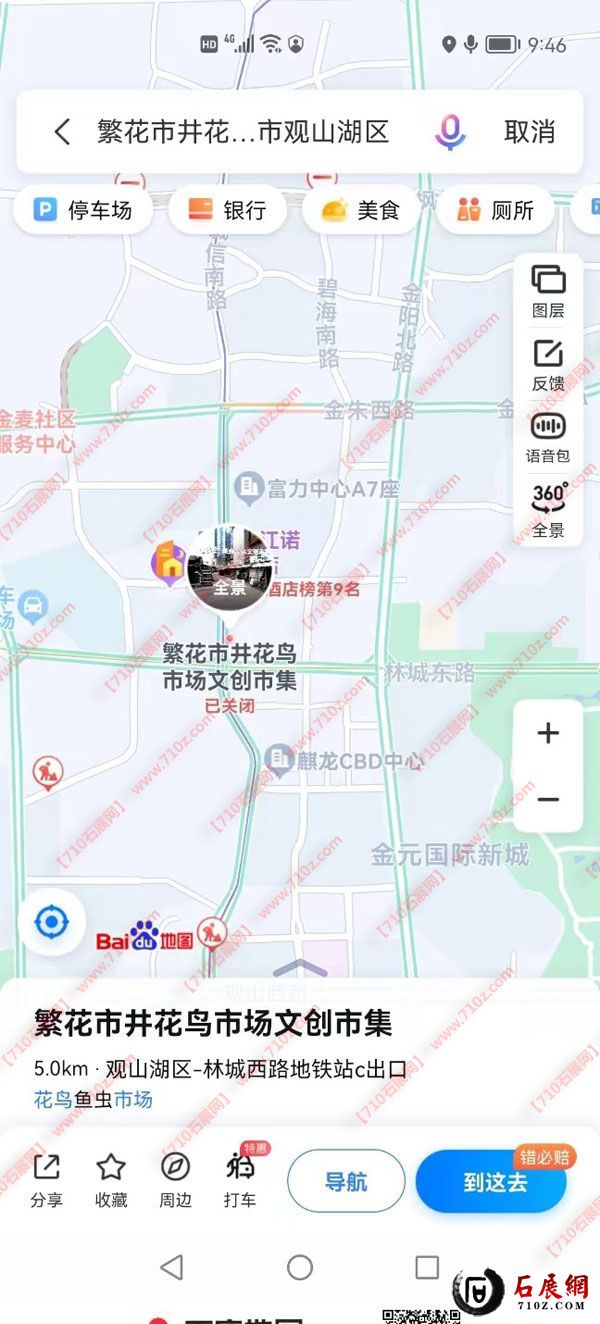The image size is (600, 1324).
Task: Zoom out on the map
Action: pyautogui.click(x=548, y=799)
